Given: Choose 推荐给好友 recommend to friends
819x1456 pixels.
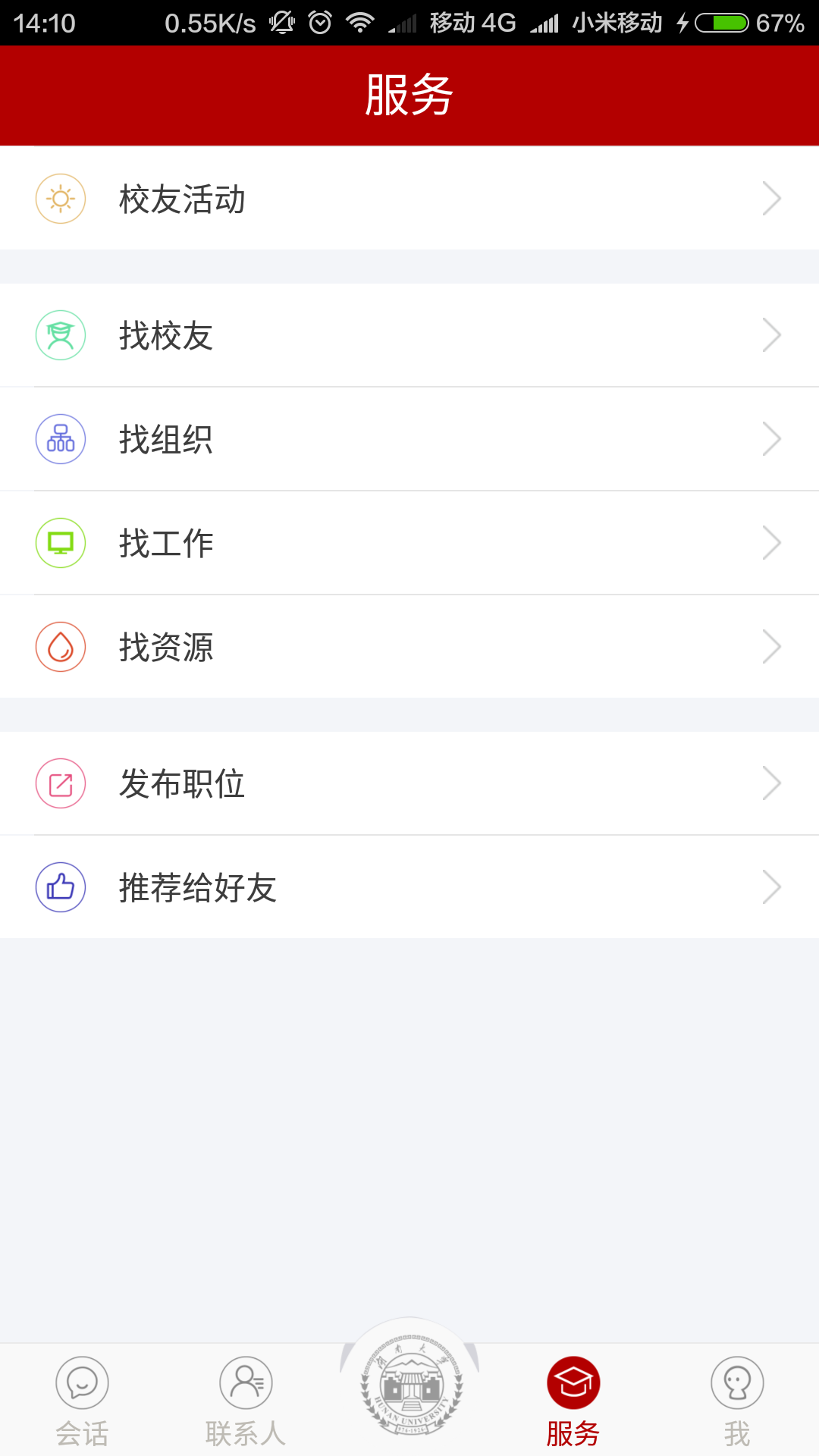Looking at the screenshot, I should coord(409,887).
